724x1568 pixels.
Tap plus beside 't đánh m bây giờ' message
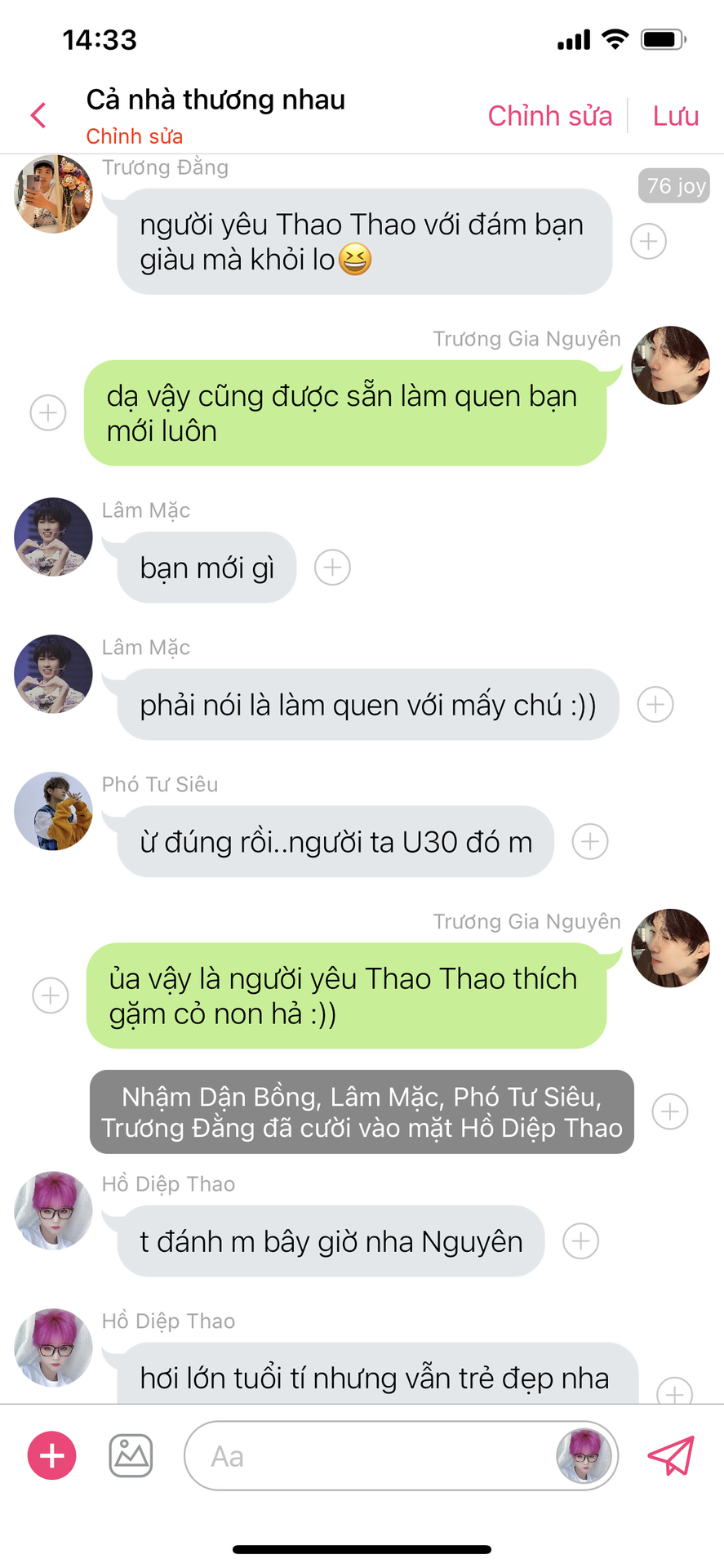click(x=581, y=1241)
